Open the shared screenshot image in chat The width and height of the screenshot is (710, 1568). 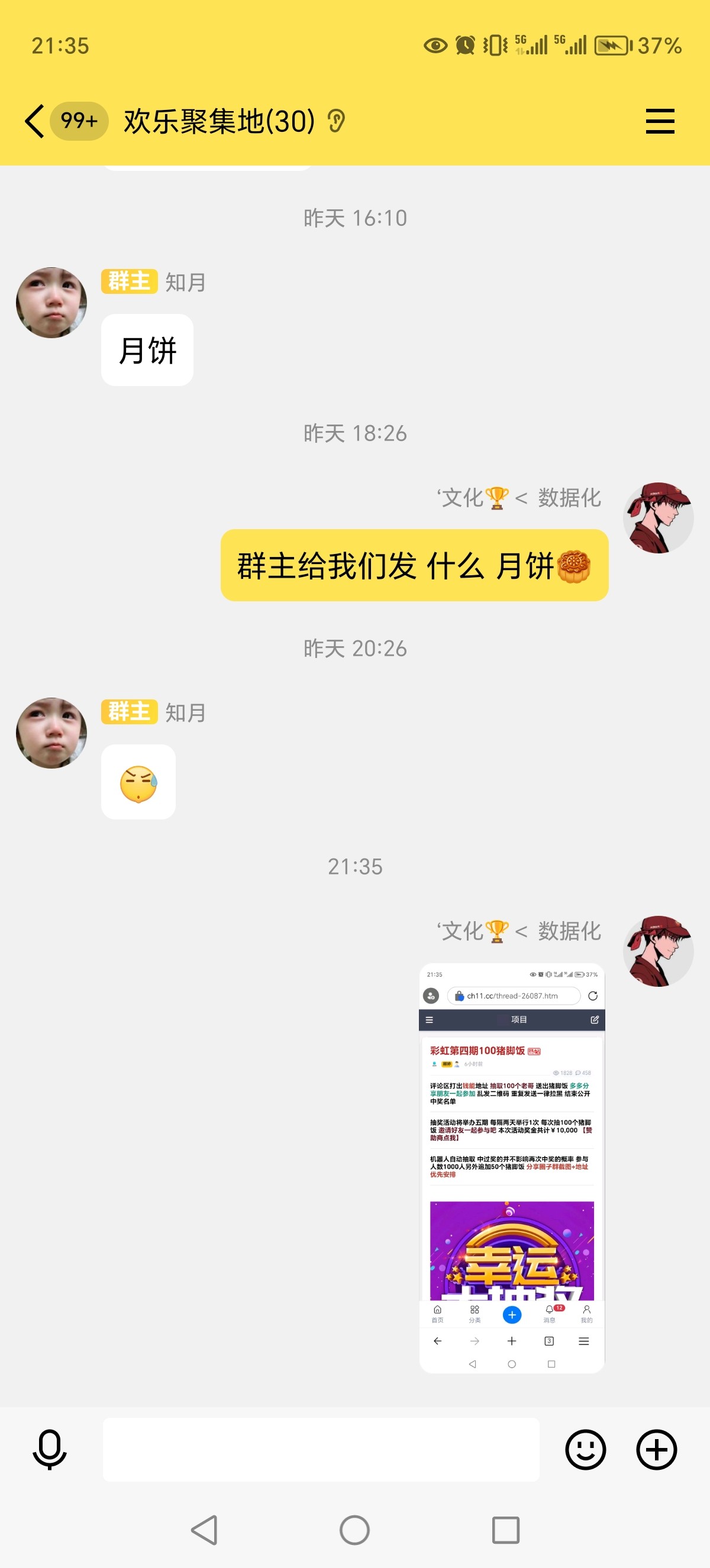coord(511,1168)
